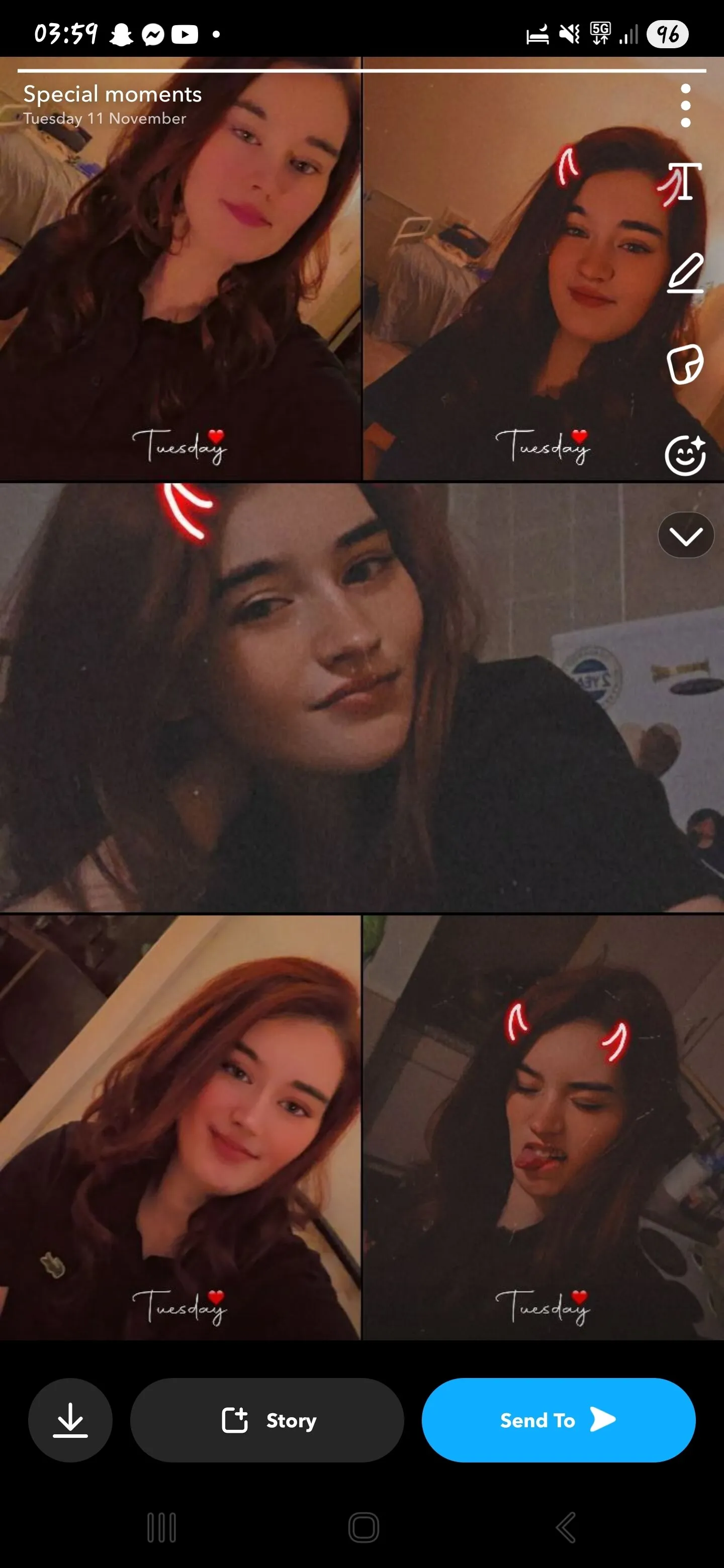
Task: Open the smiley face lens tool
Action: (x=685, y=456)
